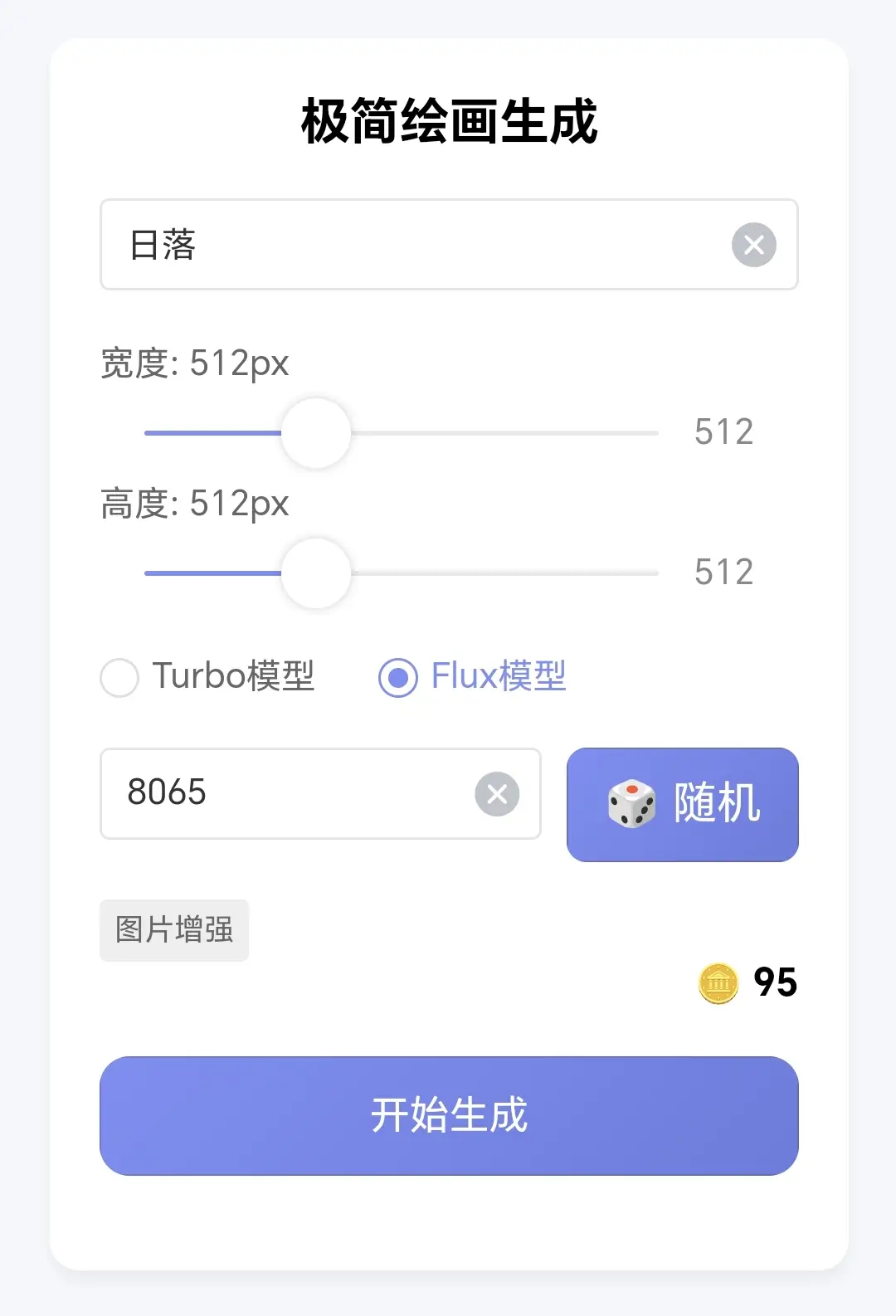Screen dimensions: 896x1316
Task: Tap the seed field showing 8065
Action: (290, 793)
